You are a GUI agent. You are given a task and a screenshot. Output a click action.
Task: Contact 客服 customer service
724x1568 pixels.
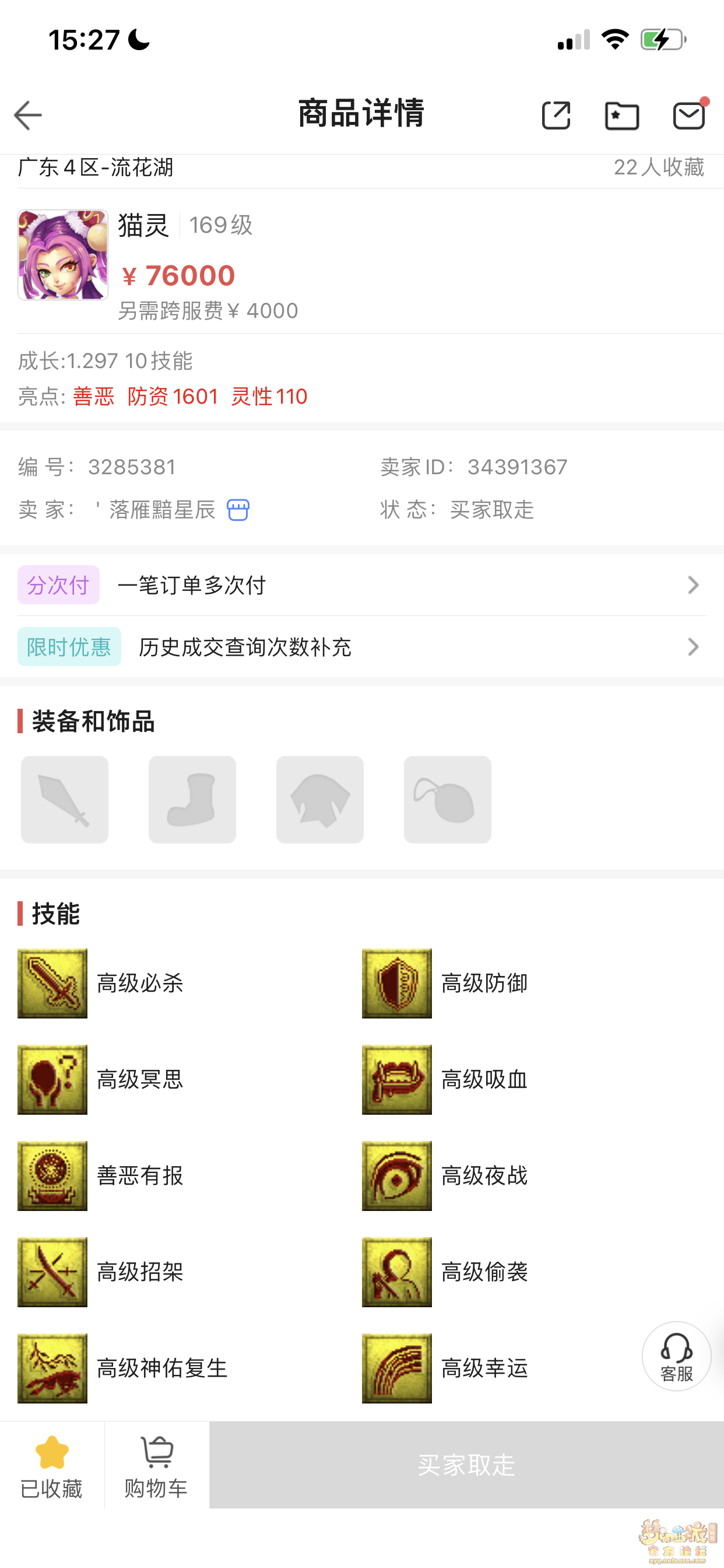(x=676, y=1356)
